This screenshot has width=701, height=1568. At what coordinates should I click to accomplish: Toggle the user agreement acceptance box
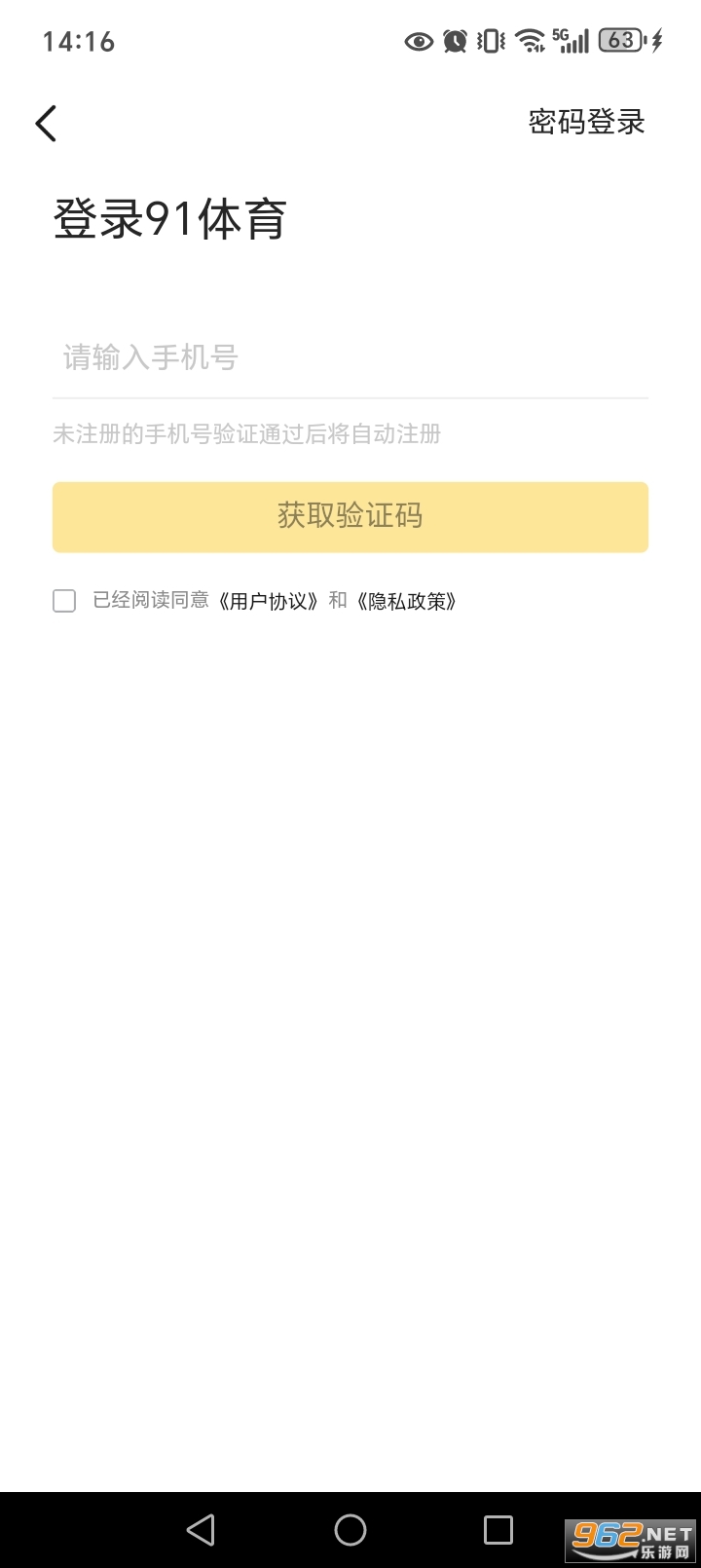(x=63, y=601)
